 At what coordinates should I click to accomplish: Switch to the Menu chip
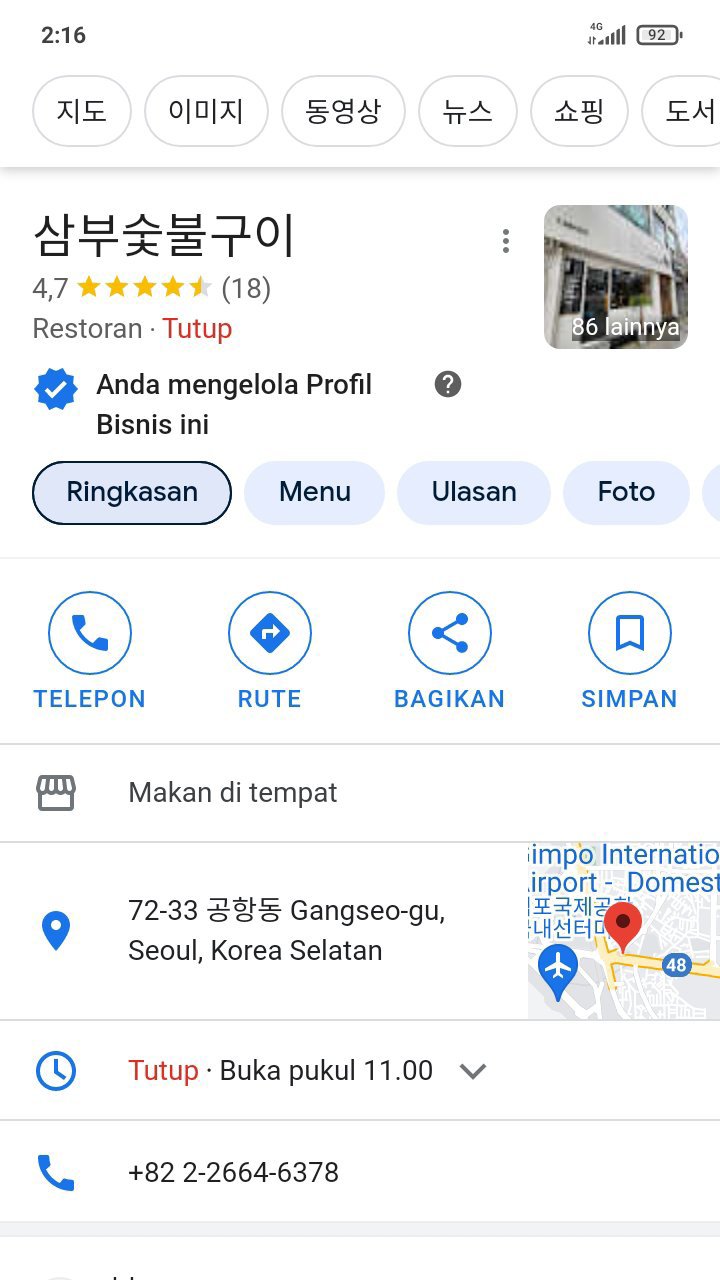pyautogui.click(x=314, y=492)
